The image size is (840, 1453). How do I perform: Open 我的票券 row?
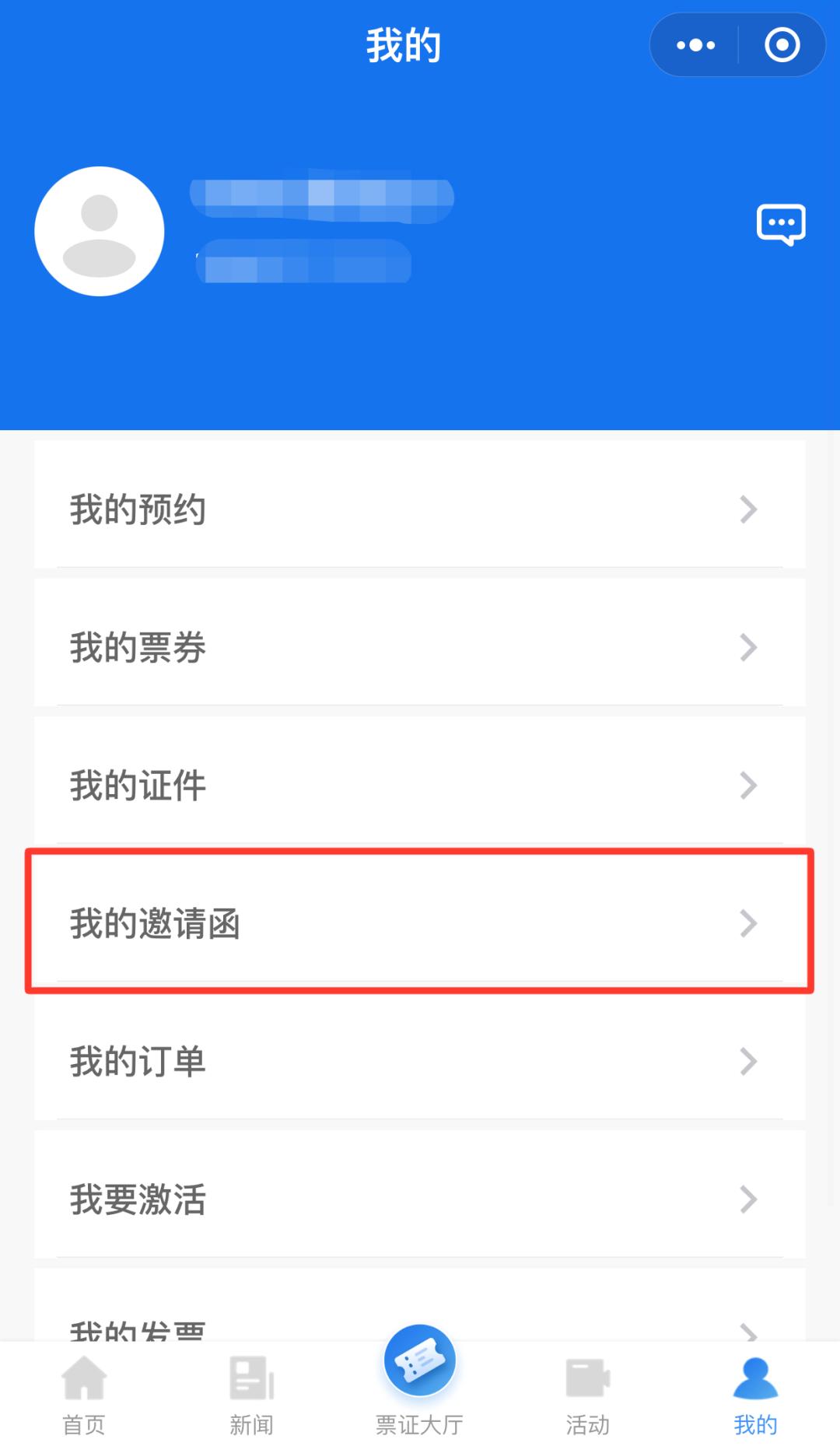[x=420, y=647]
